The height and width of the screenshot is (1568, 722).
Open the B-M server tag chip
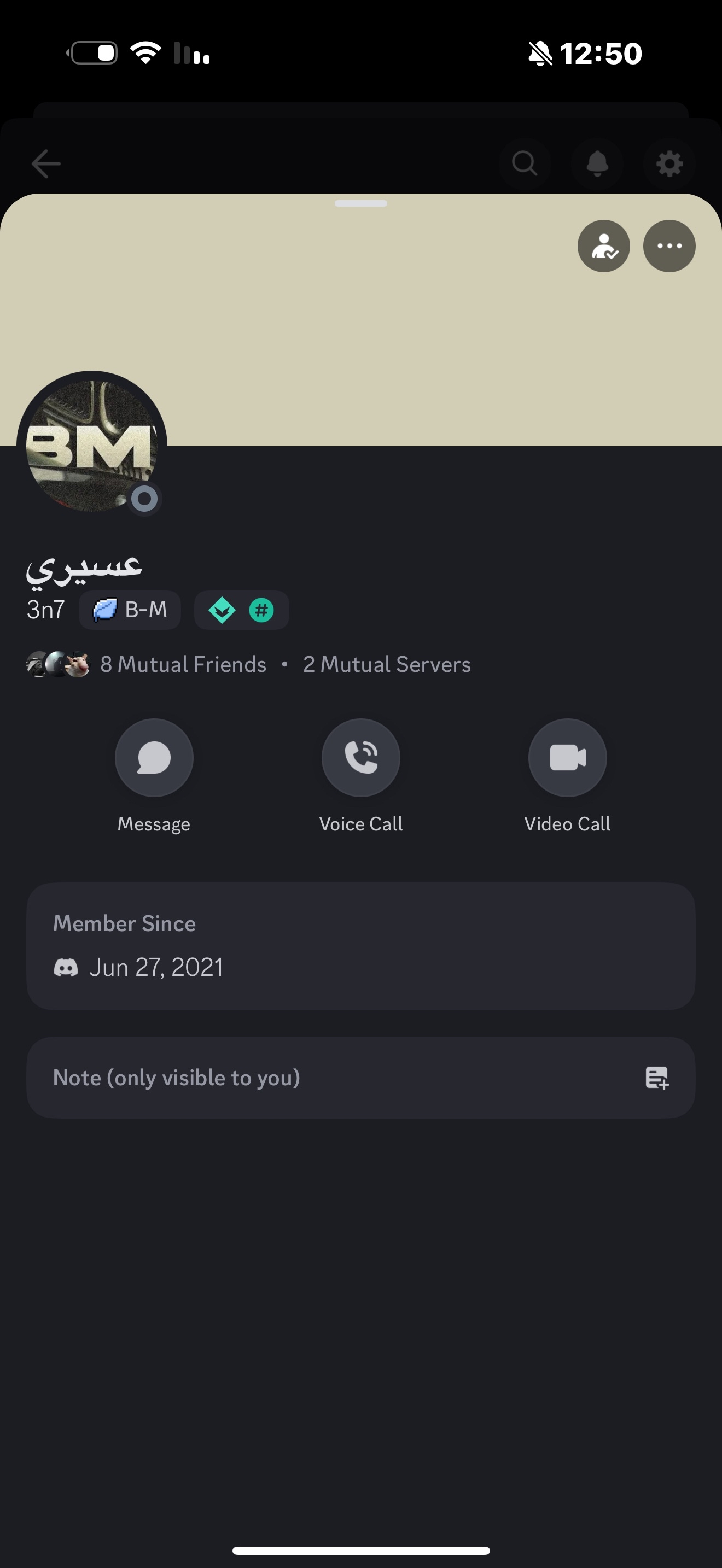pos(130,610)
